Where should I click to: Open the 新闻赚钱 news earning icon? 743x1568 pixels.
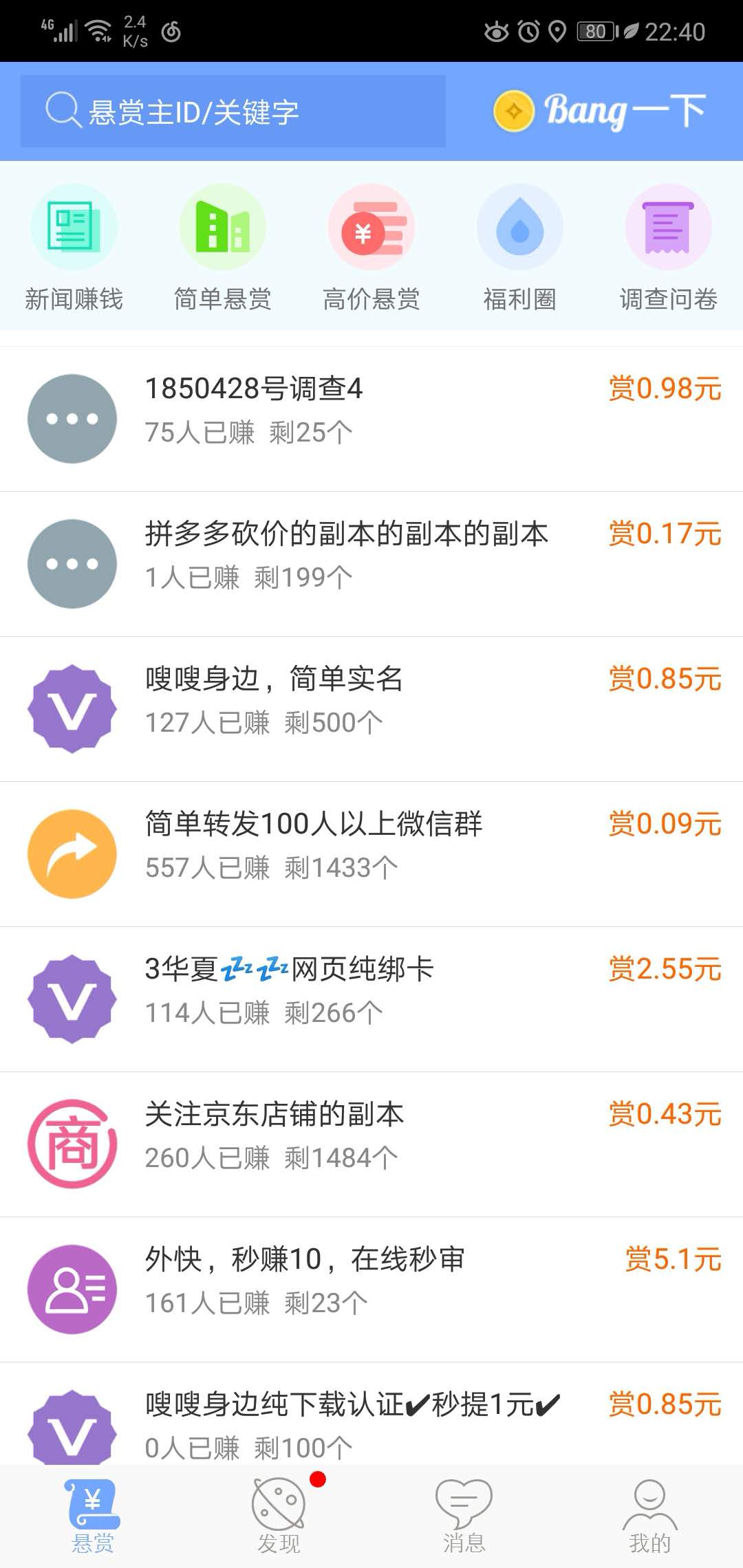tap(74, 227)
